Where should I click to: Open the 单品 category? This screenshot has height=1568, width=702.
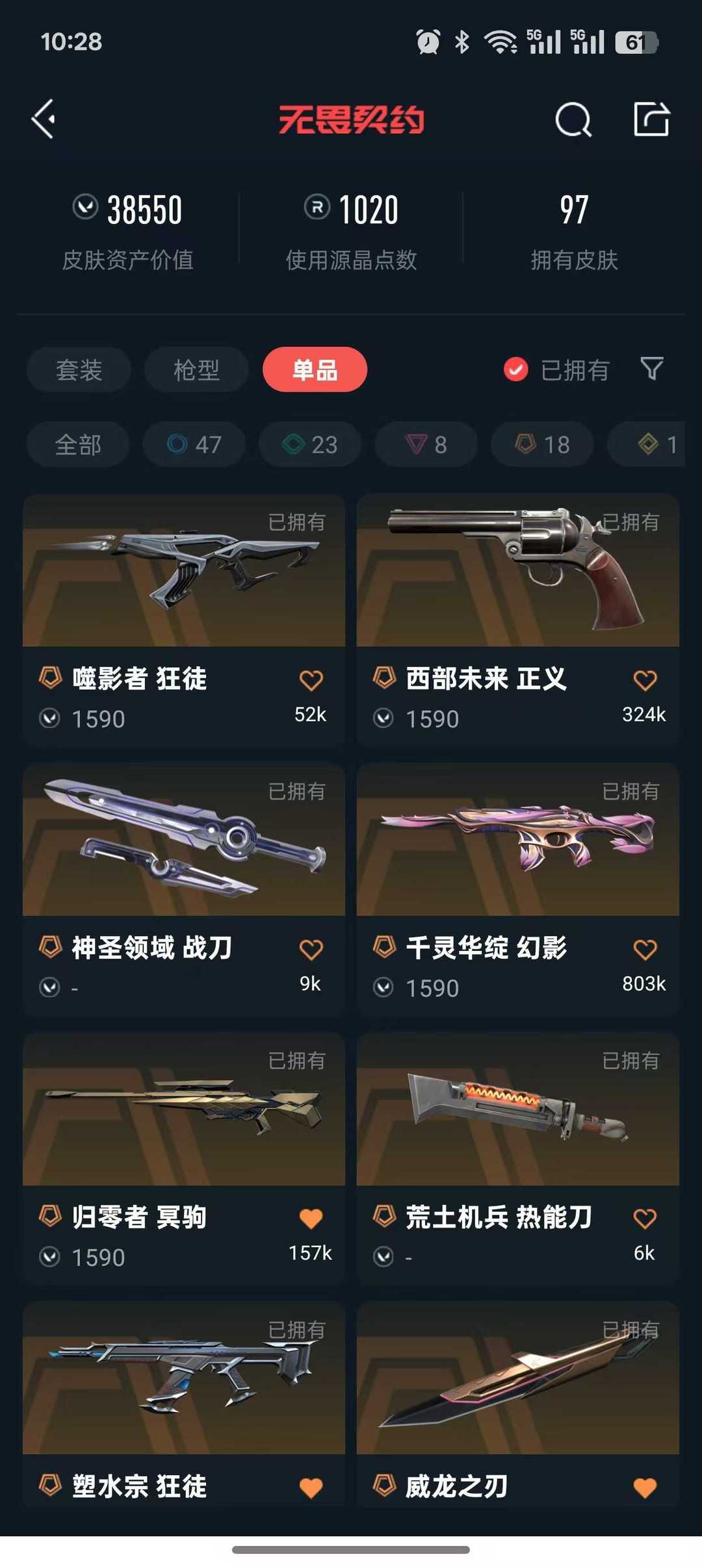[313, 369]
